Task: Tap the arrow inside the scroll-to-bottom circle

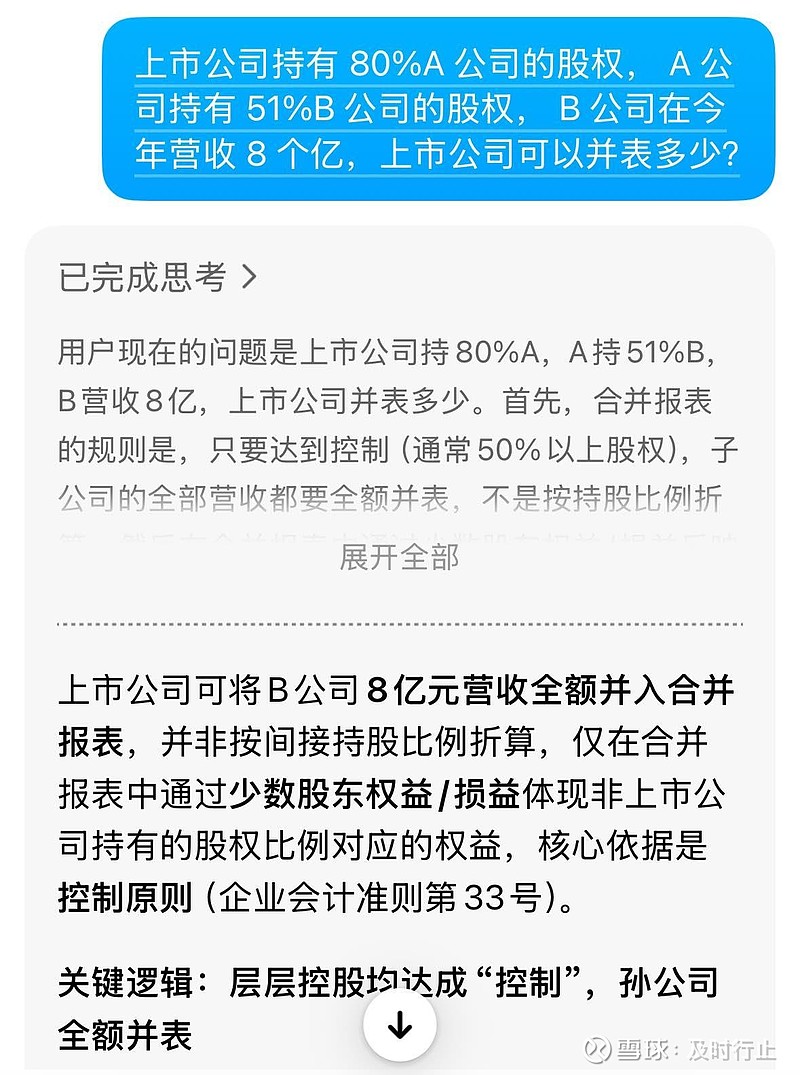Action: 399,1023
